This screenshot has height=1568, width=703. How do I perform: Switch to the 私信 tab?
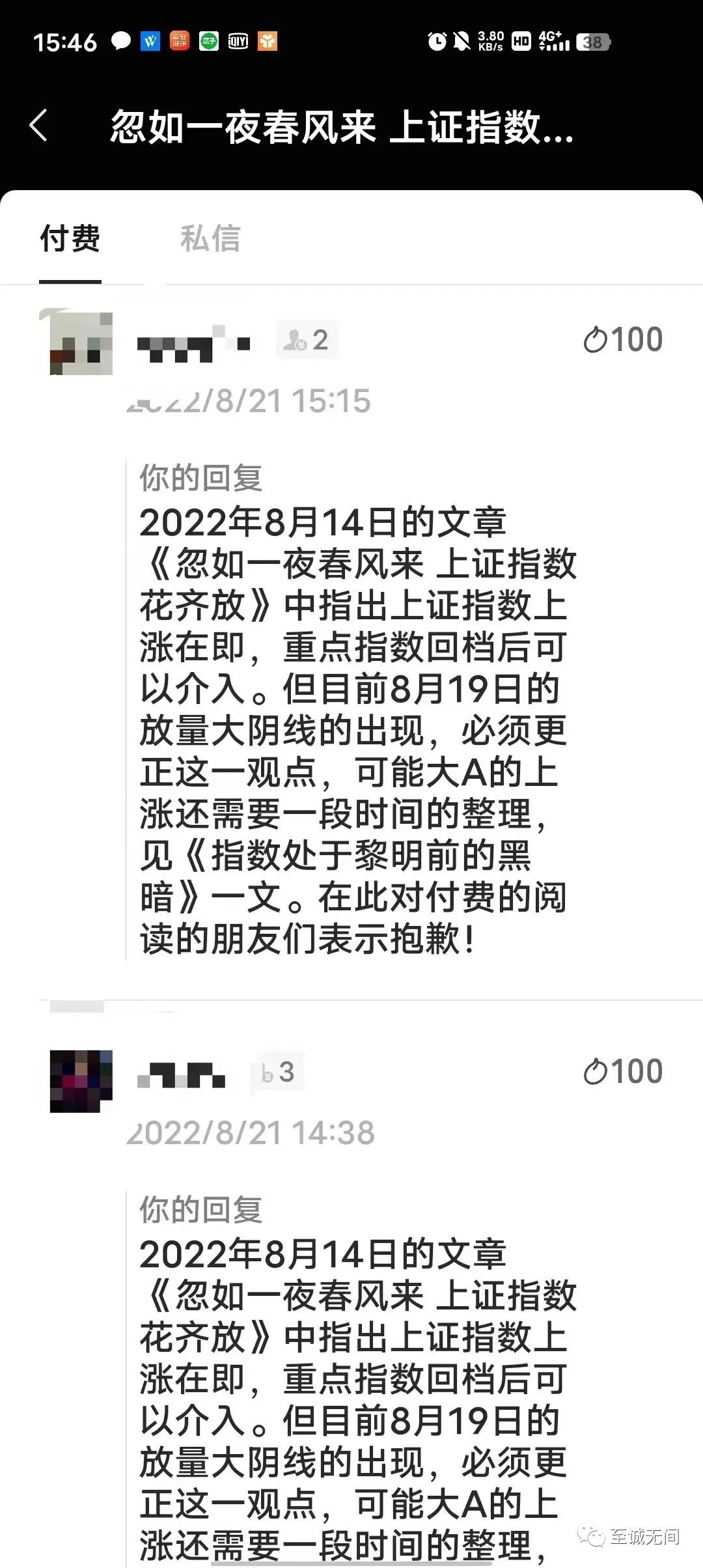point(210,238)
